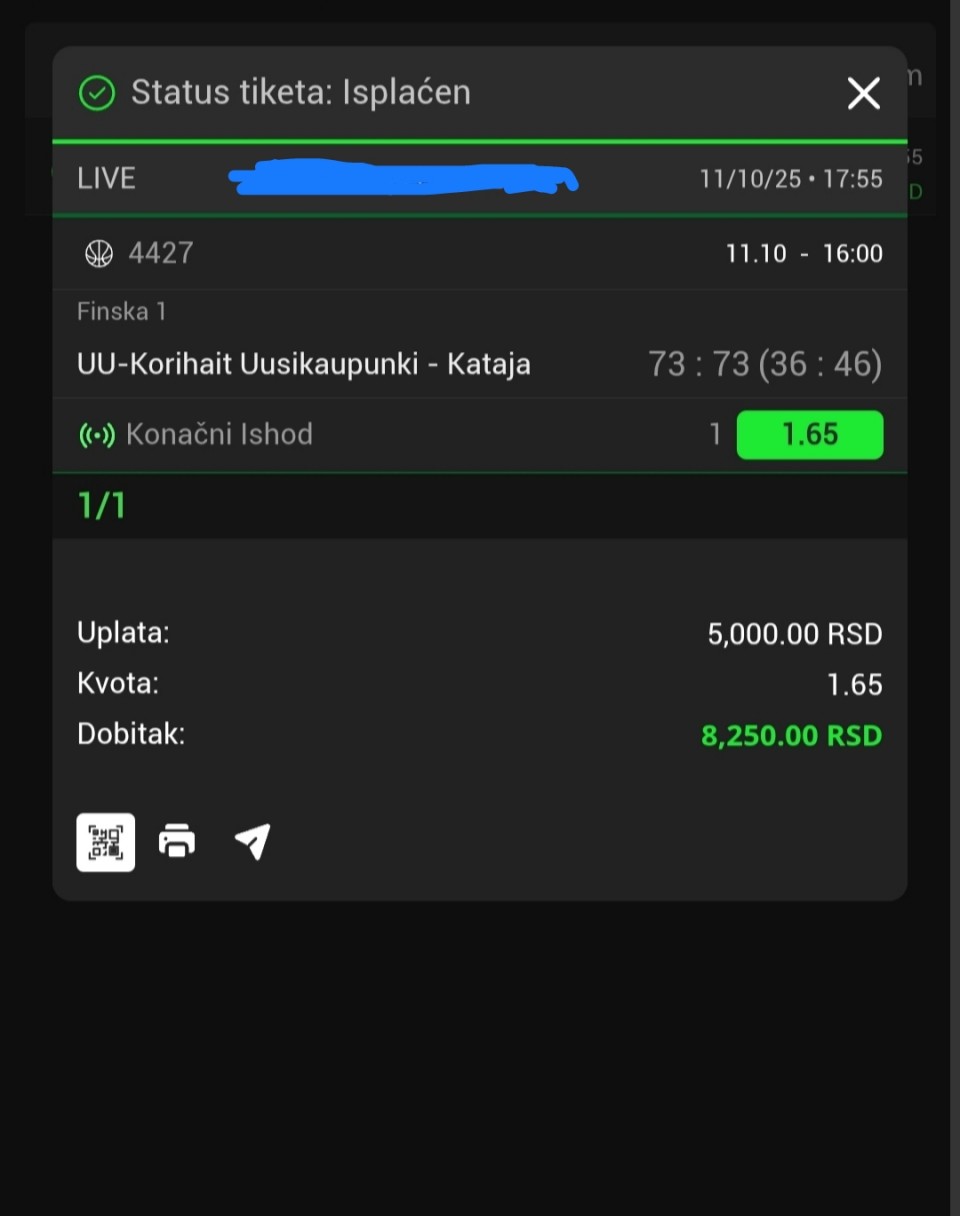This screenshot has width=960, height=1216.
Task: Show the ticket QR code
Action: 106,842
